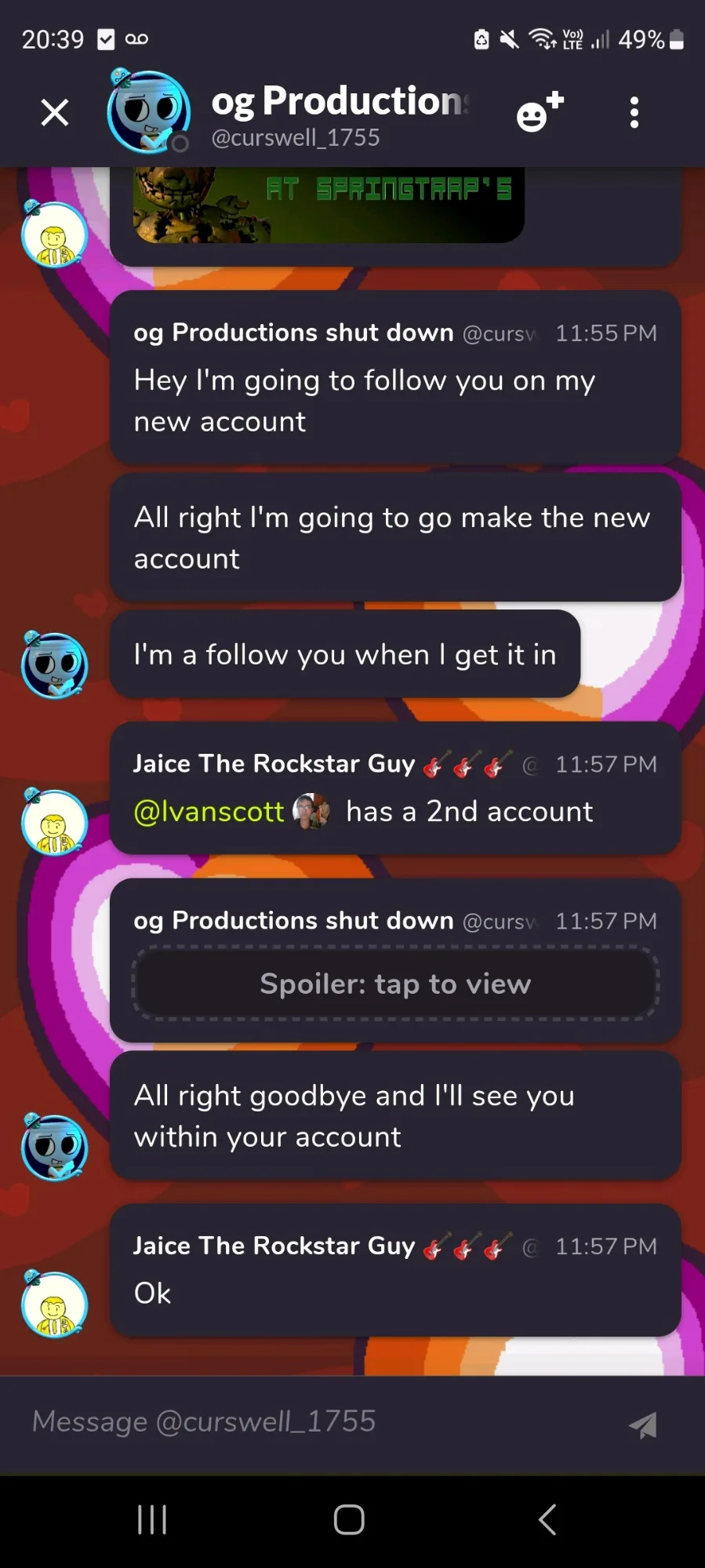Open og Productions profile avatar in header
705x1568 pixels.
click(149, 112)
